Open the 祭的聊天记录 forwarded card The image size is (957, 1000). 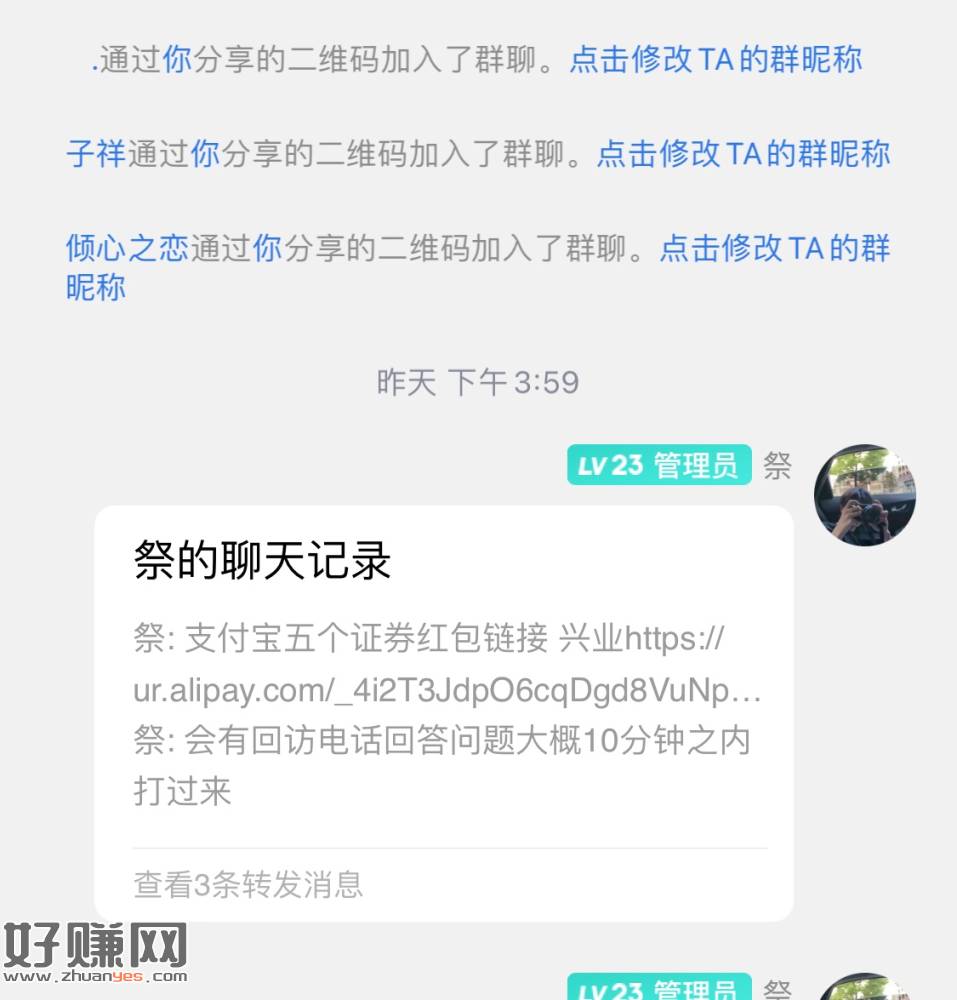443,710
